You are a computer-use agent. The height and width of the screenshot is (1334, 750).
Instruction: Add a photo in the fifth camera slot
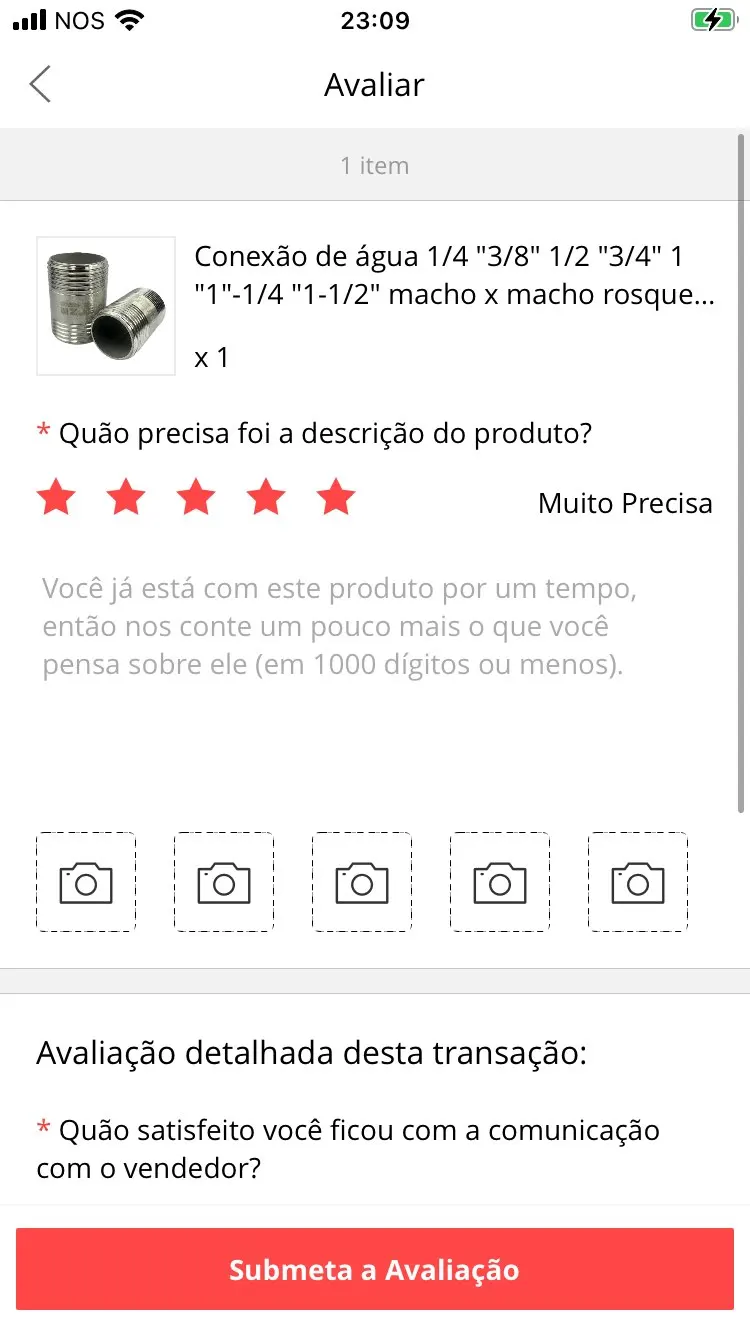tap(638, 882)
